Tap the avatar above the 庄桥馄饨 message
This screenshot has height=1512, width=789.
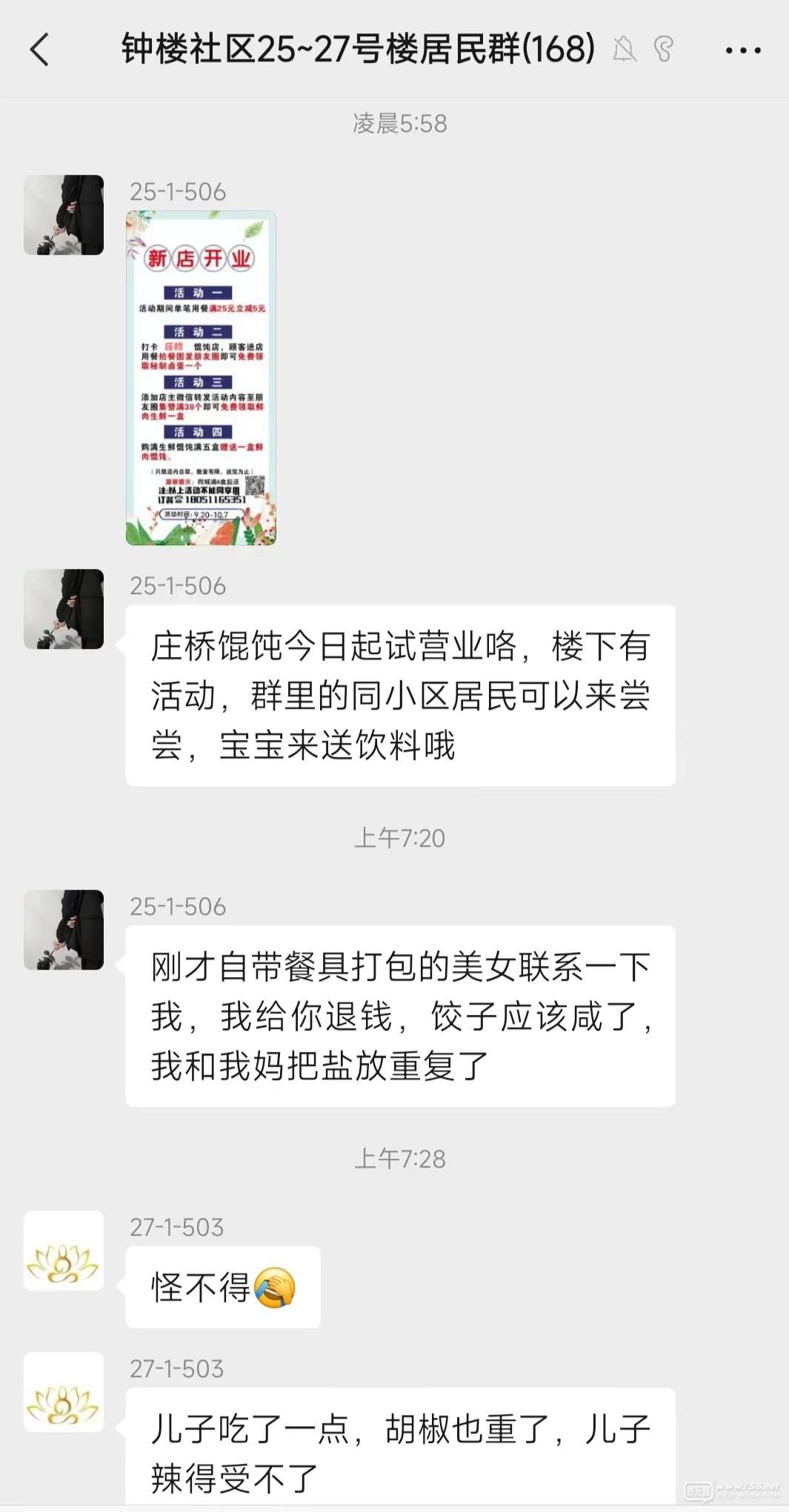tap(64, 609)
